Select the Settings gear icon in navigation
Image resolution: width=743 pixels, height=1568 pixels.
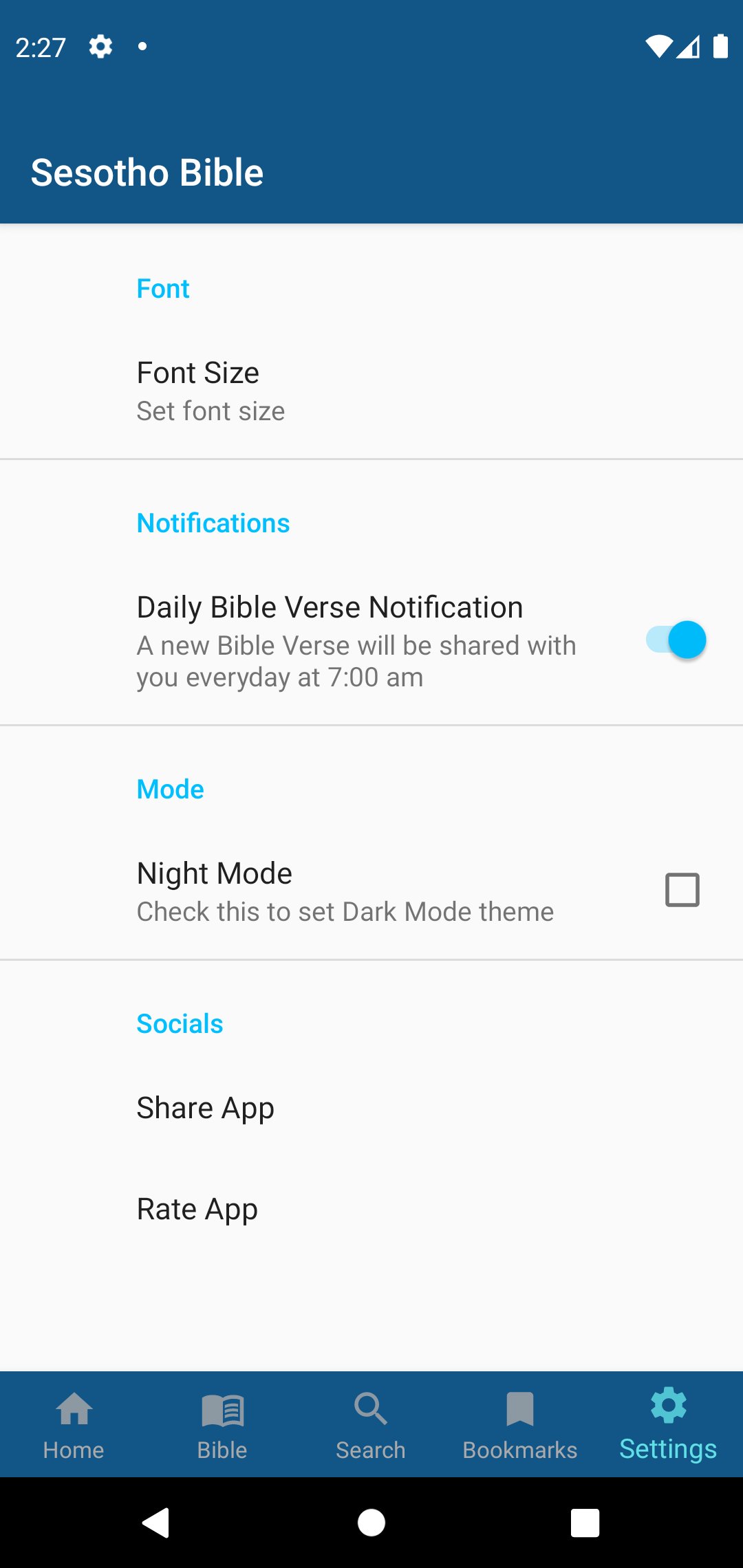click(x=668, y=1403)
